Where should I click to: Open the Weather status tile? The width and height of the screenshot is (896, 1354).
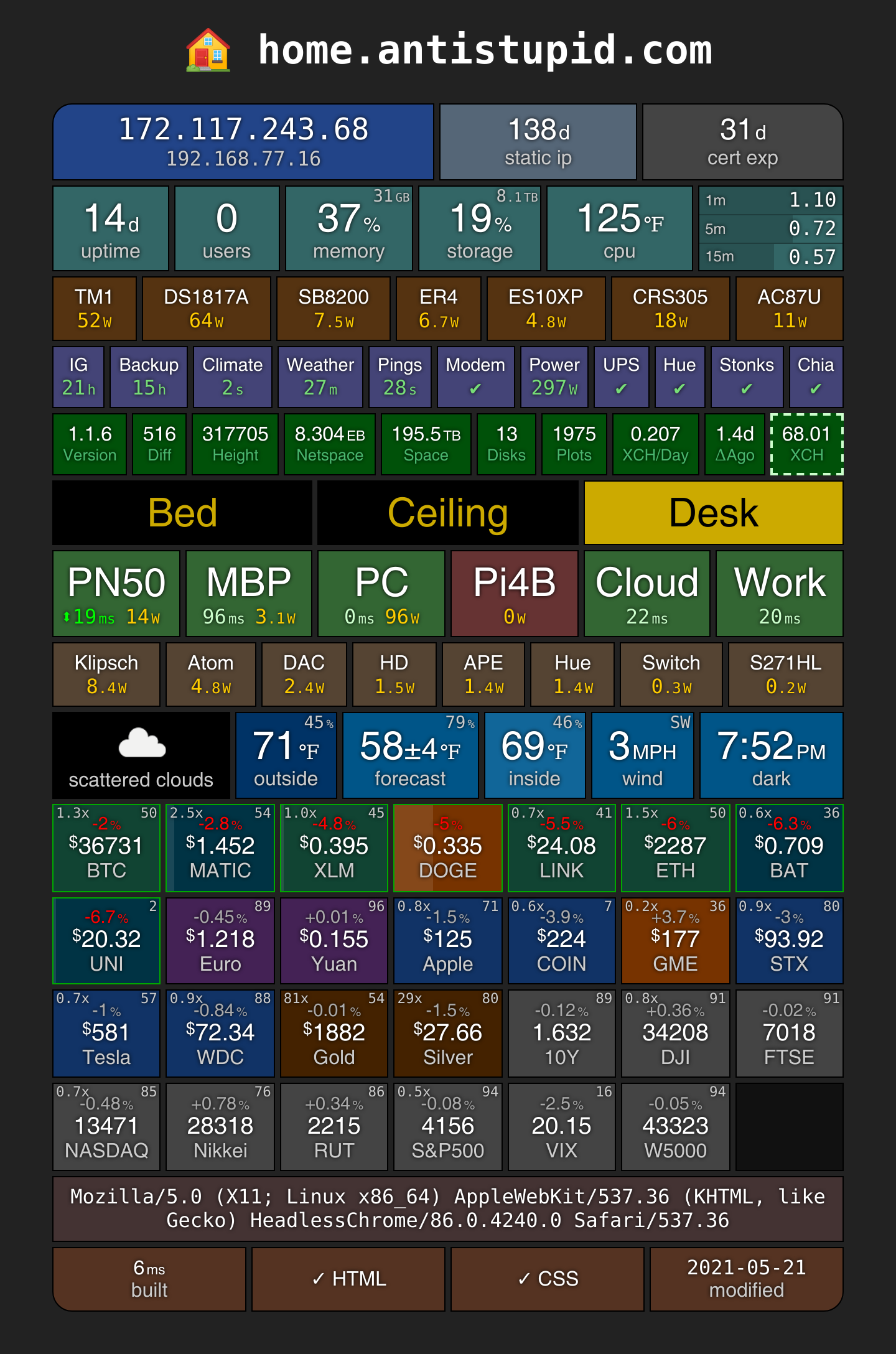(x=320, y=376)
